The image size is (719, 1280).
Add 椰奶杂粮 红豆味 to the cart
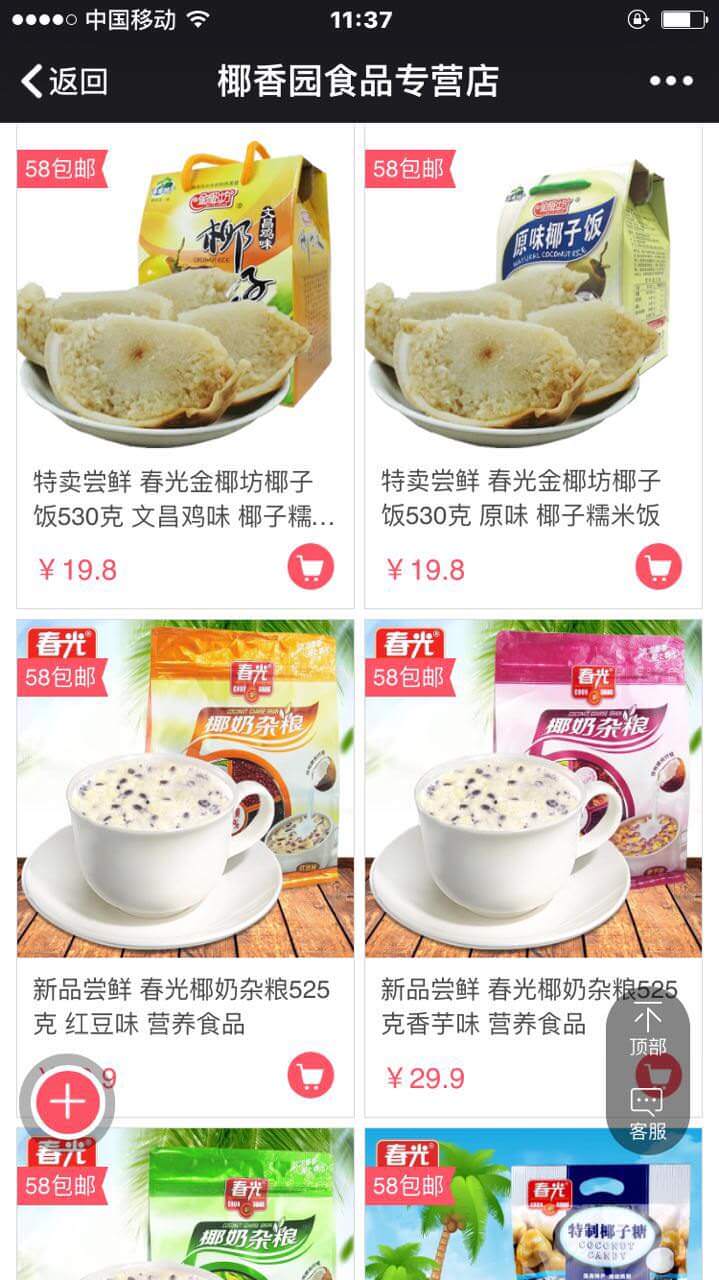point(311,1075)
